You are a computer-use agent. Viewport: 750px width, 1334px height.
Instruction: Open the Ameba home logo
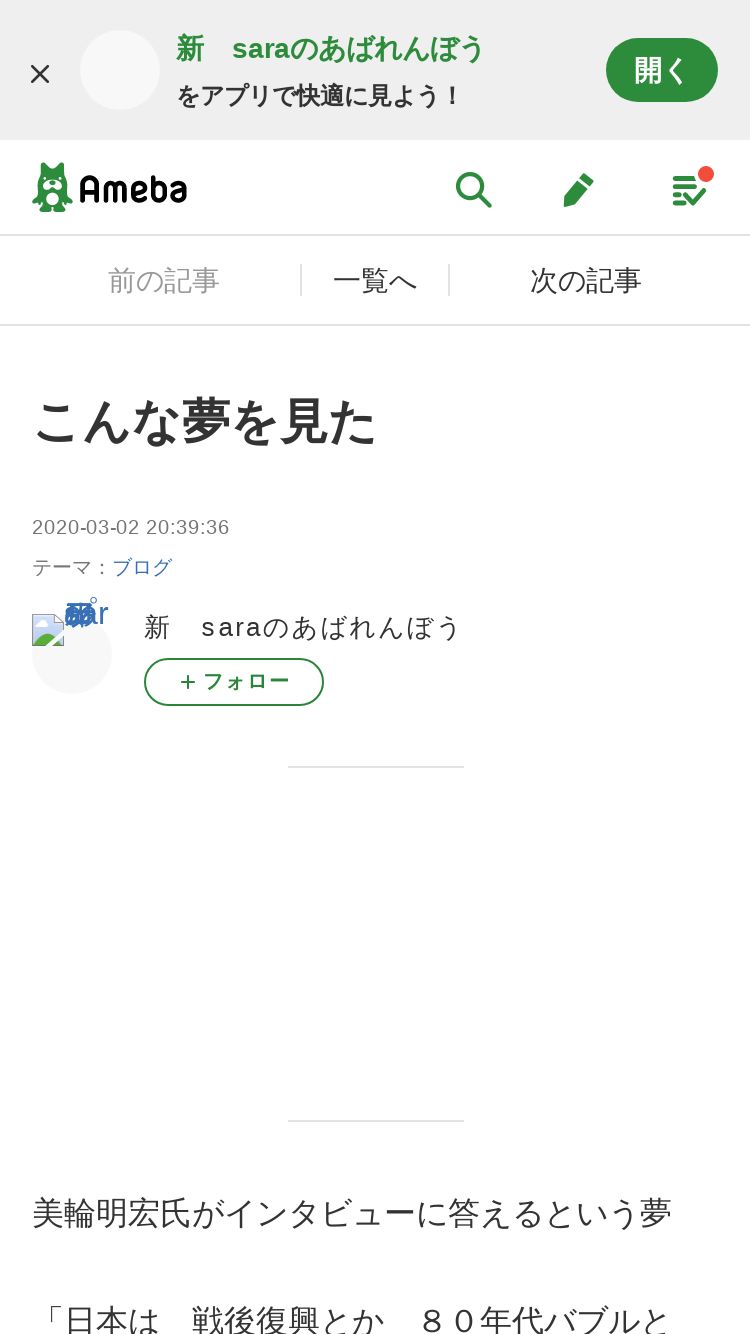[x=110, y=187]
